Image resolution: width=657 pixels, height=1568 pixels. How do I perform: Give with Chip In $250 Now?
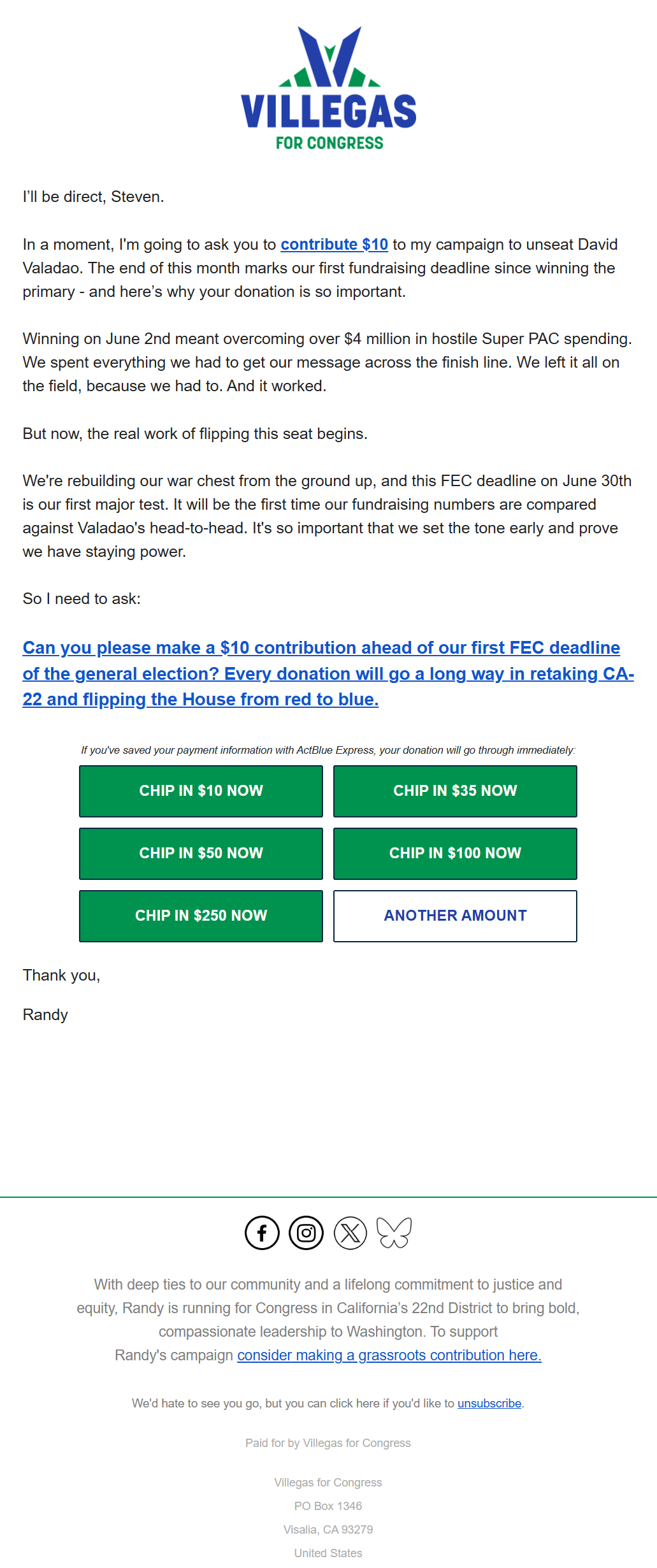click(201, 916)
